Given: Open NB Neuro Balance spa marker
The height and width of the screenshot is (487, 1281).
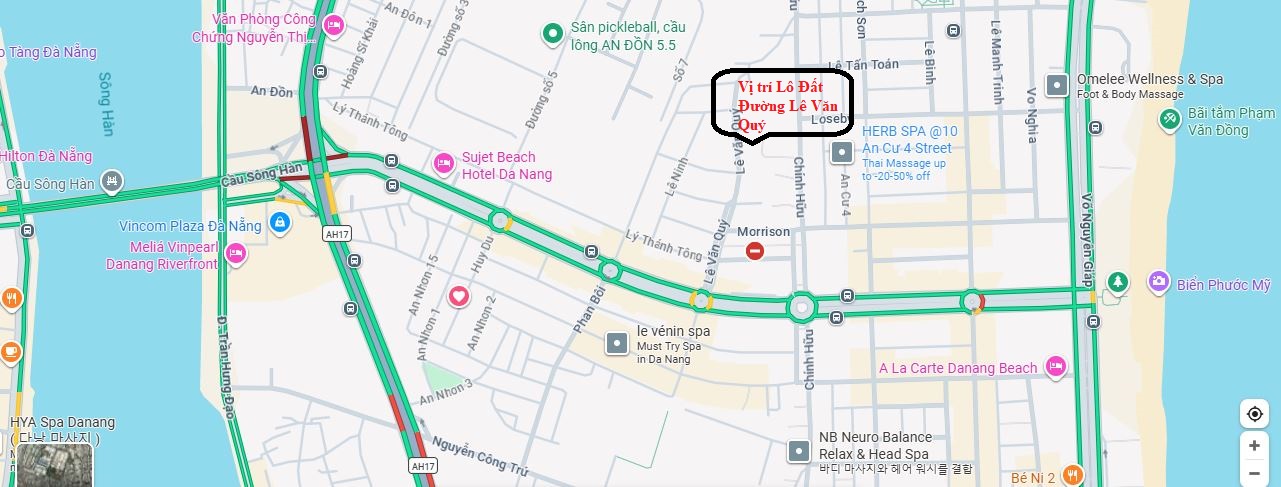Looking at the screenshot, I should (x=798, y=451).
